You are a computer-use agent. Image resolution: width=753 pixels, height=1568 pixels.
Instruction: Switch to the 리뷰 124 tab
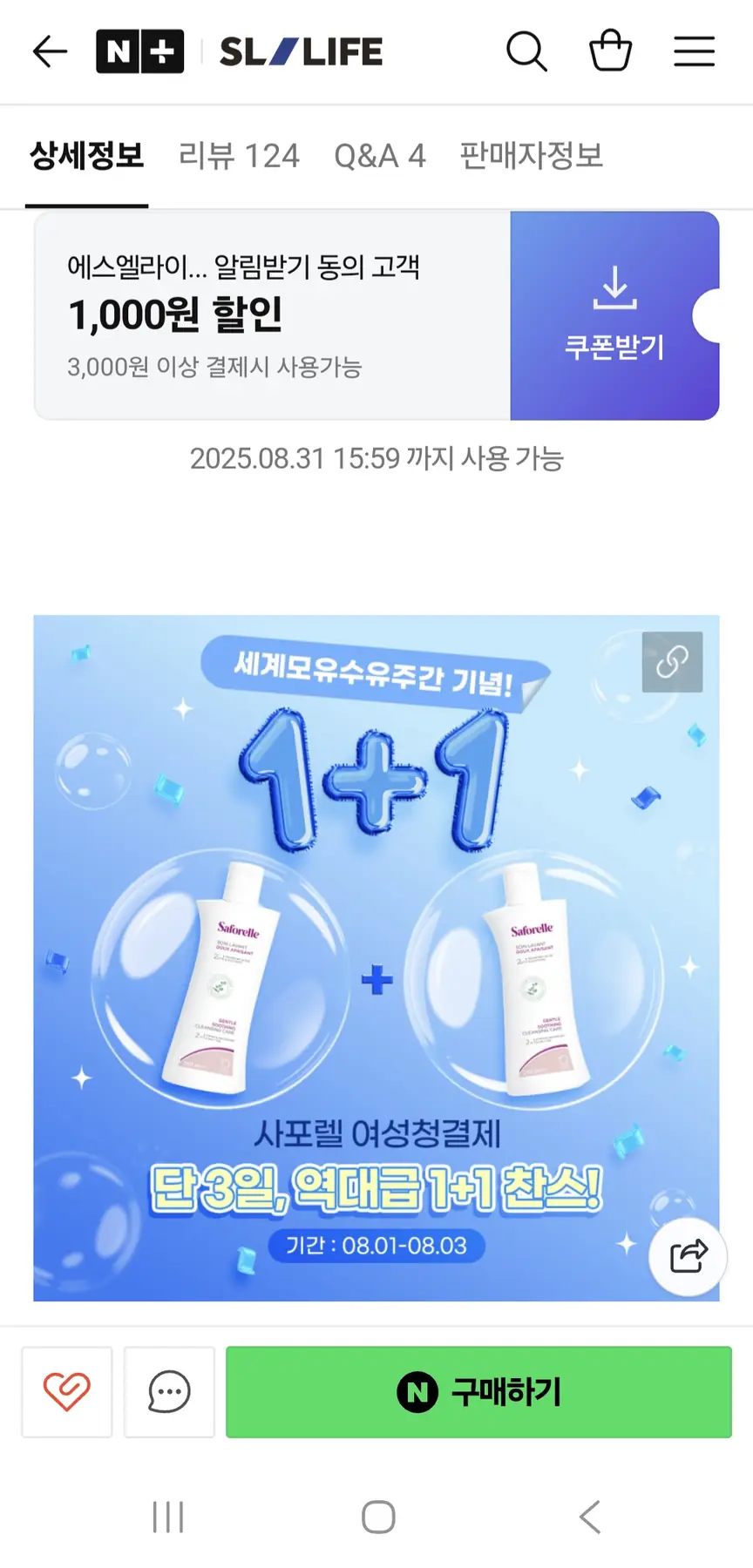[x=239, y=156]
